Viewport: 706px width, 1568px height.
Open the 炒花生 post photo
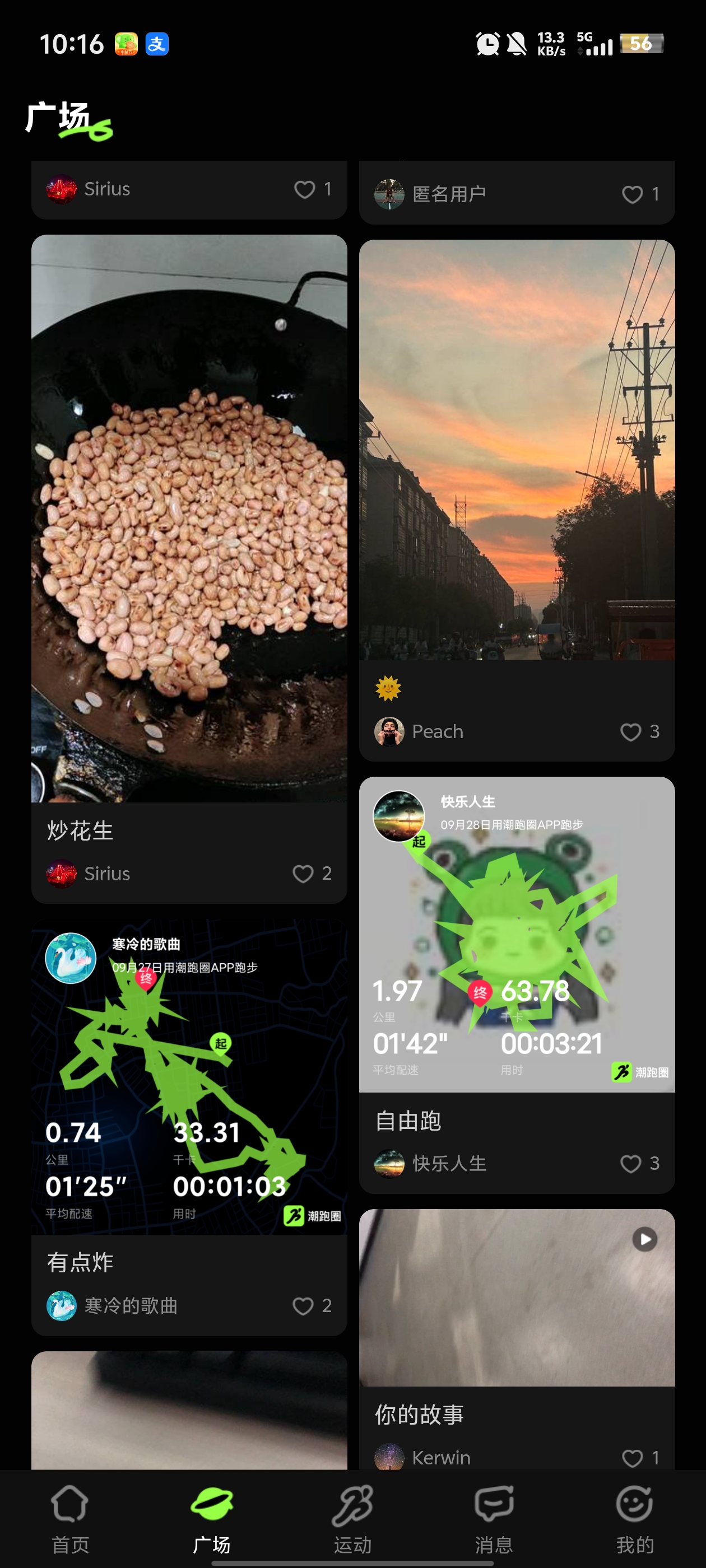pos(189,518)
